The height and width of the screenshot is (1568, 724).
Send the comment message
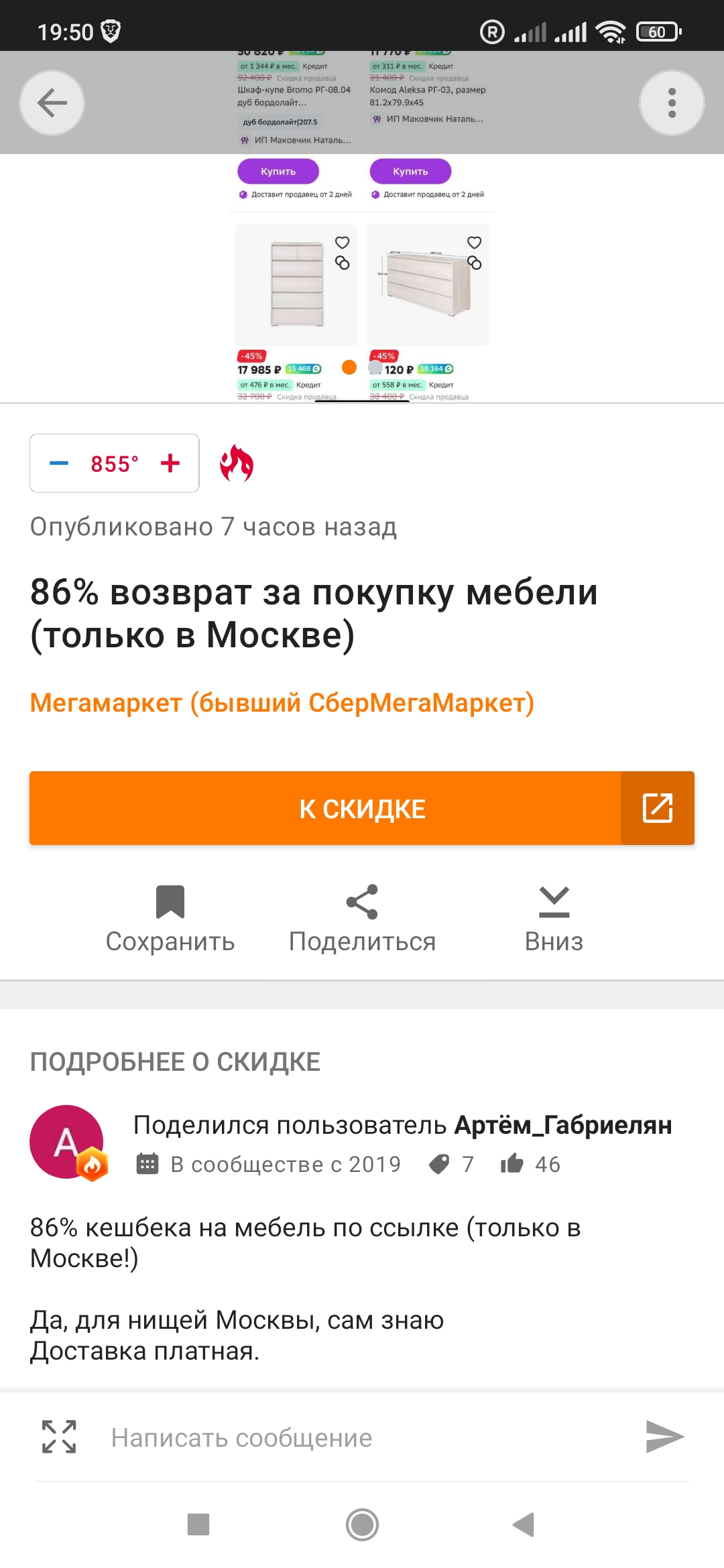[x=664, y=1437]
